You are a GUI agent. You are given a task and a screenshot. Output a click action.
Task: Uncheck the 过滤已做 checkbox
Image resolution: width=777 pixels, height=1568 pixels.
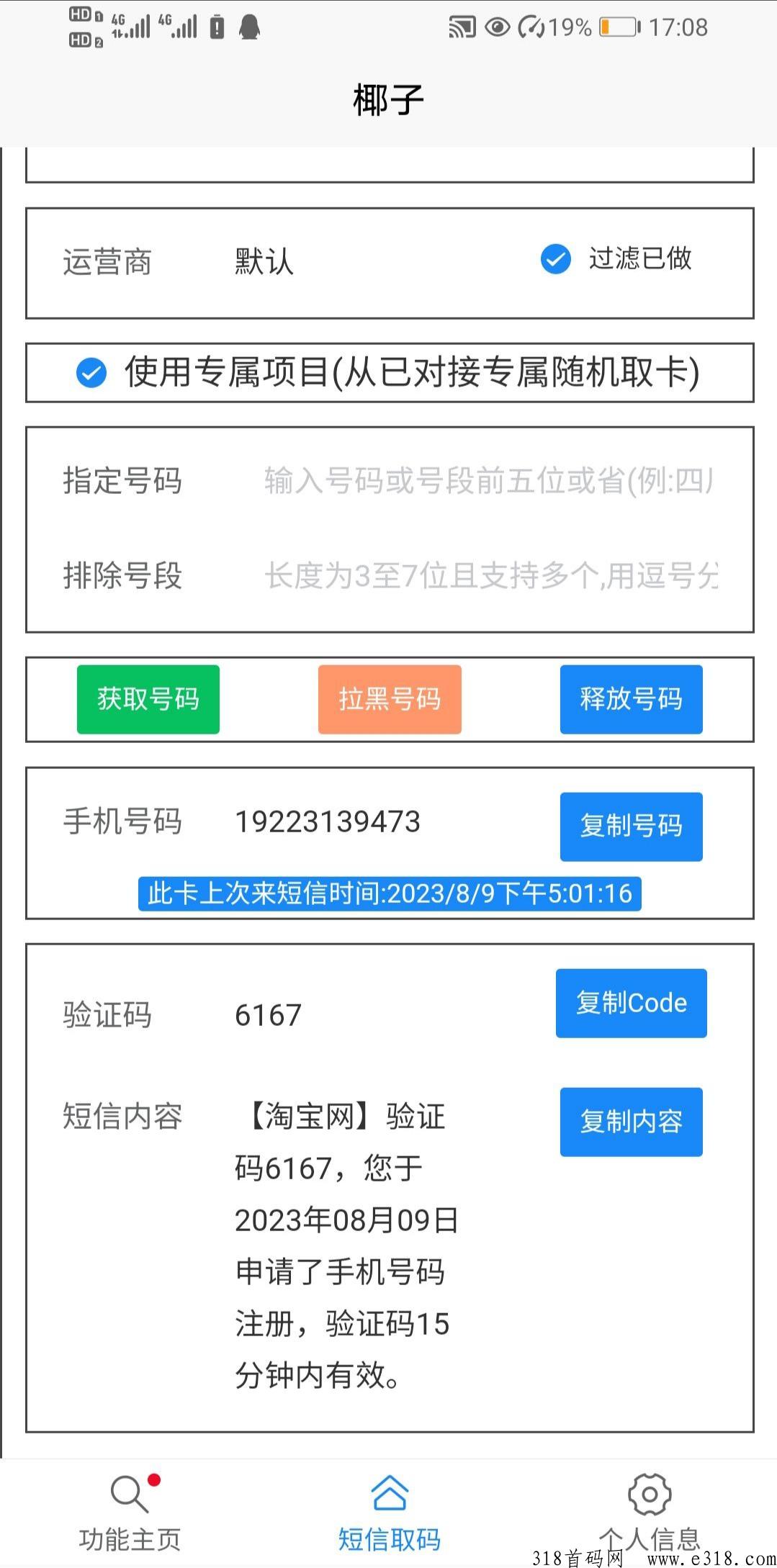pyautogui.click(x=556, y=259)
